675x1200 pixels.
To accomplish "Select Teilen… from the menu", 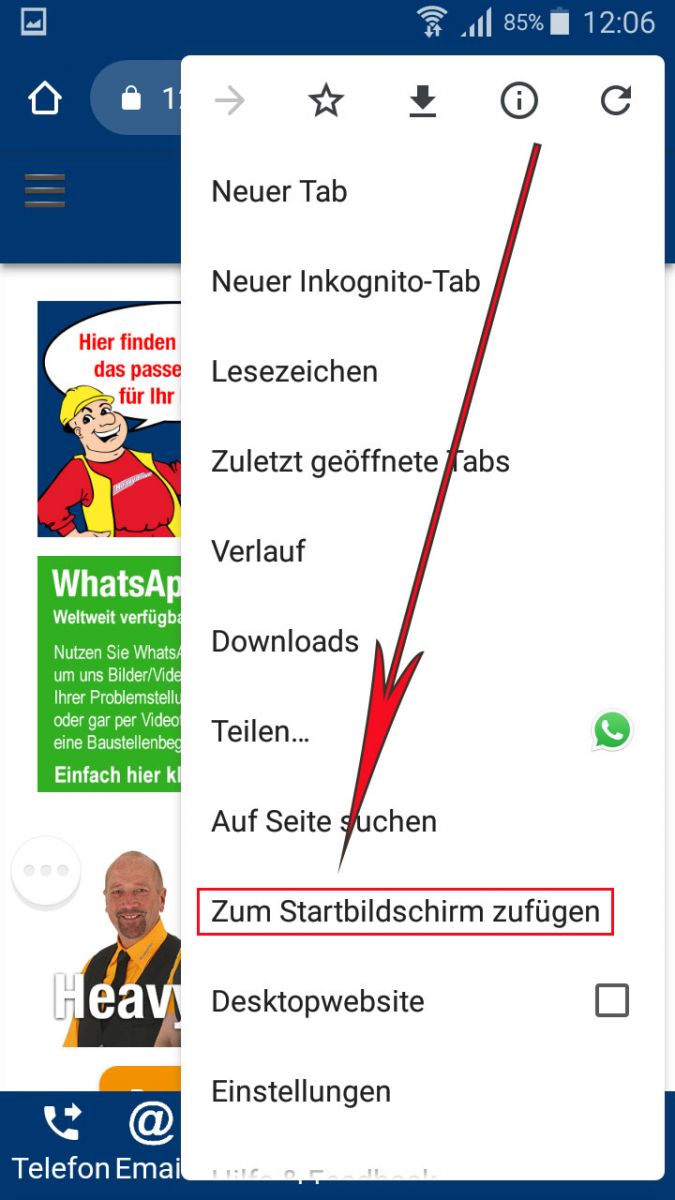I will [261, 731].
